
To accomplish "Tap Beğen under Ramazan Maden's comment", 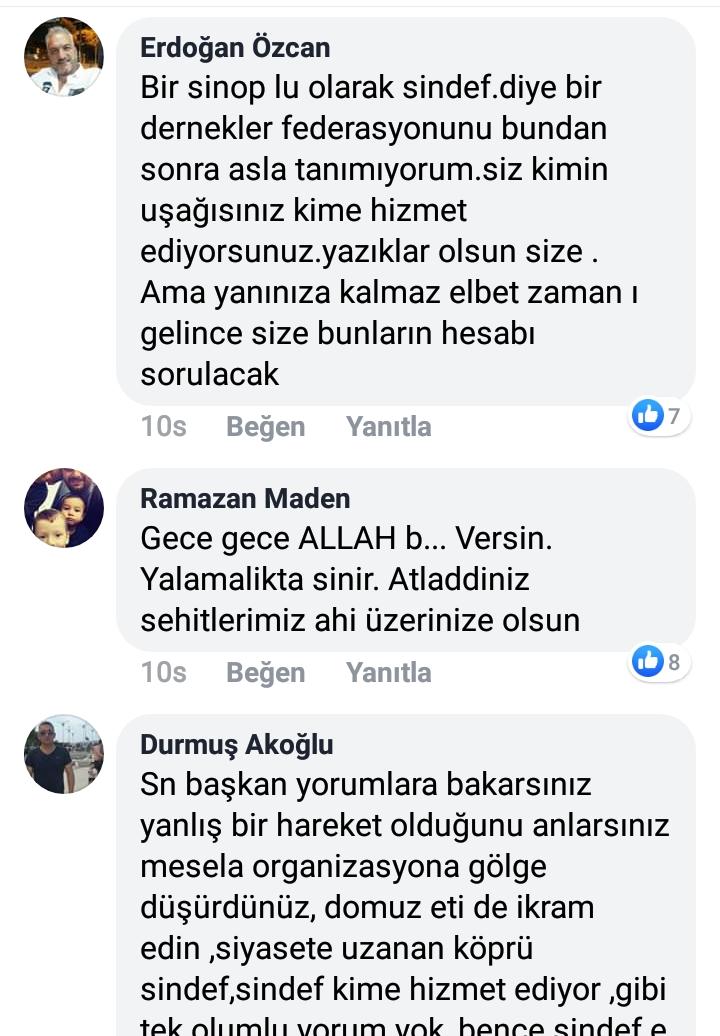I will tap(265, 673).
